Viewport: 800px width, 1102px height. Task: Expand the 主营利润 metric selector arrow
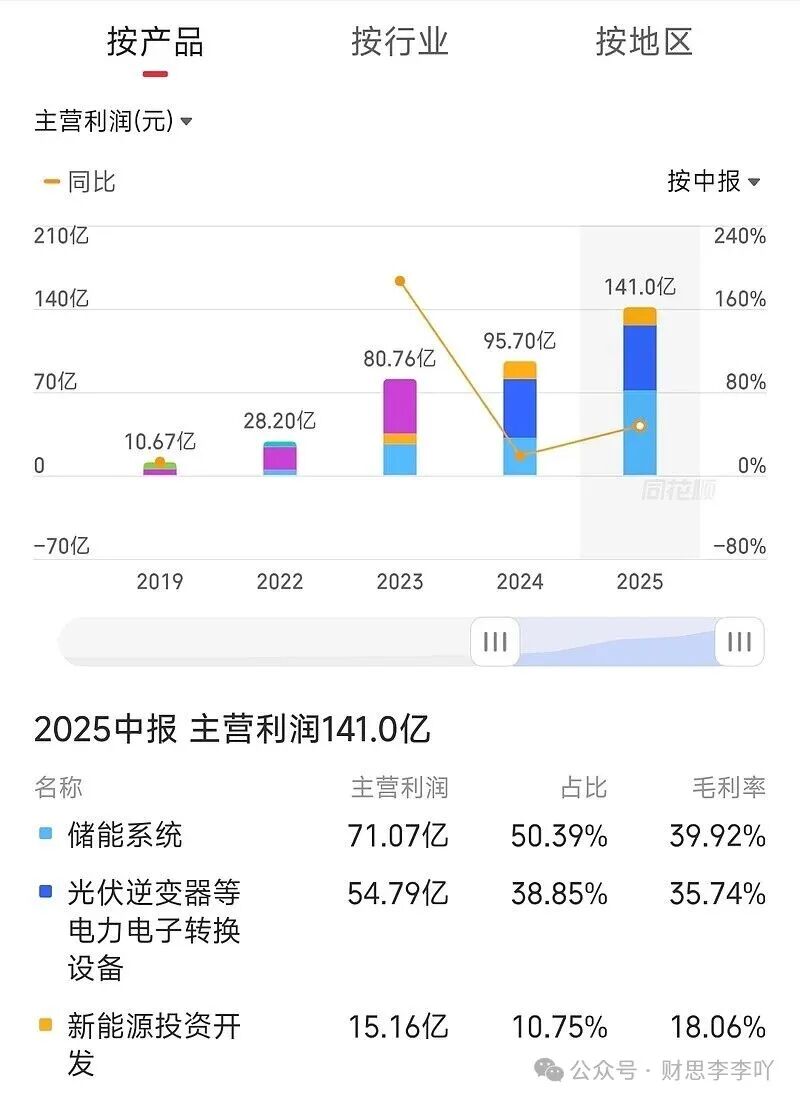point(186,121)
